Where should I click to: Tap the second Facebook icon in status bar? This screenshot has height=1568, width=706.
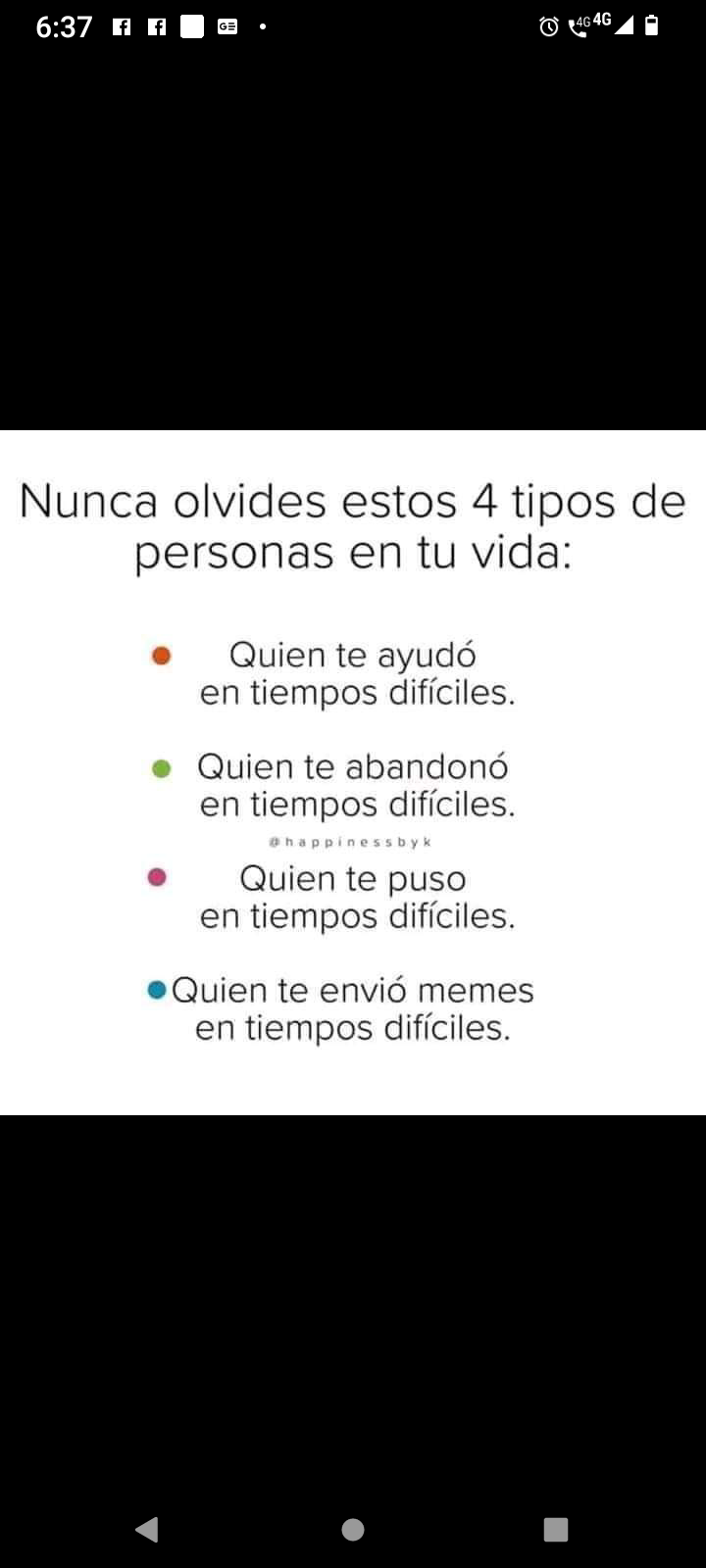point(158,26)
